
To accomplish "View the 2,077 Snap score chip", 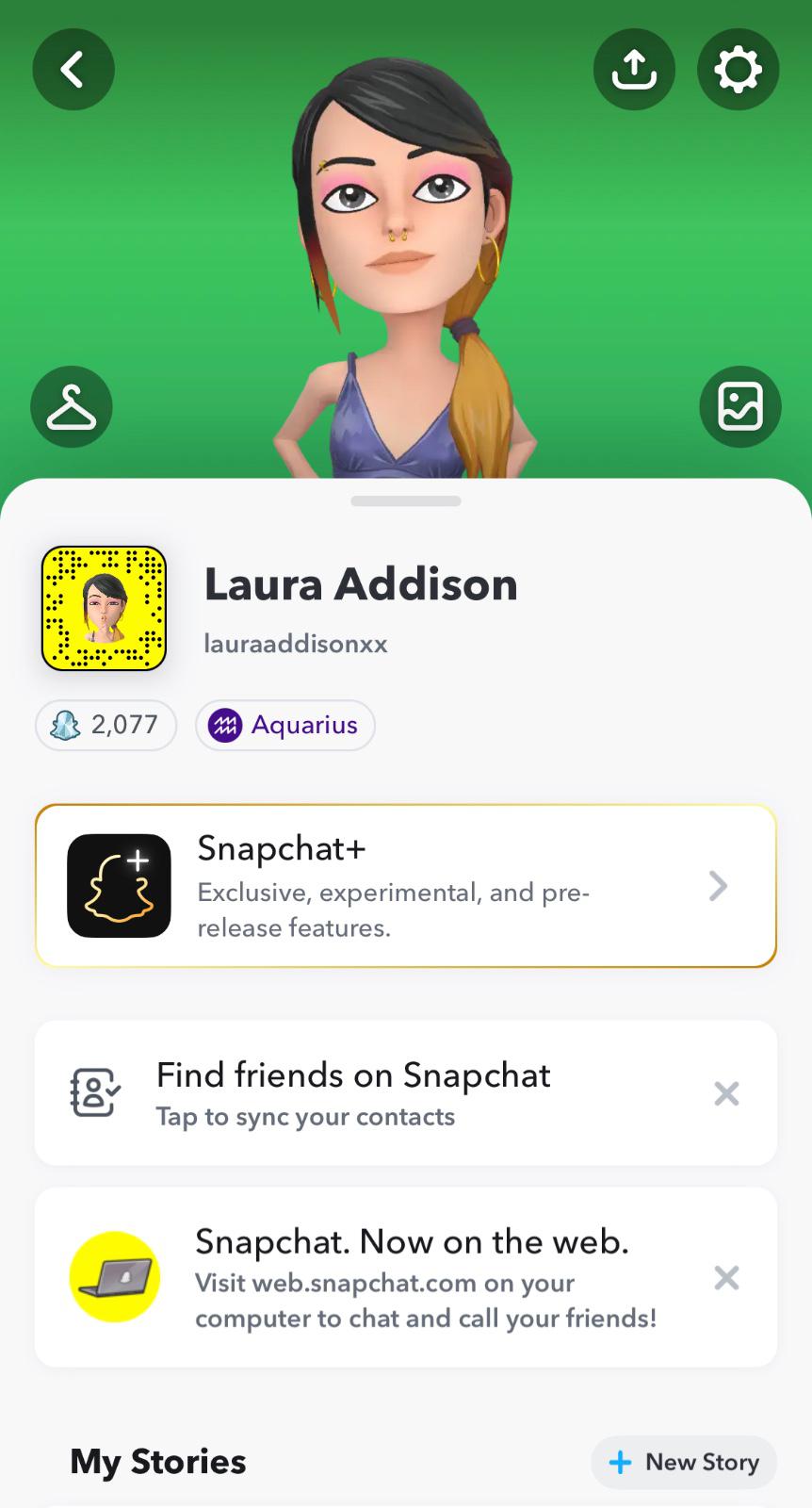I will point(106,725).
